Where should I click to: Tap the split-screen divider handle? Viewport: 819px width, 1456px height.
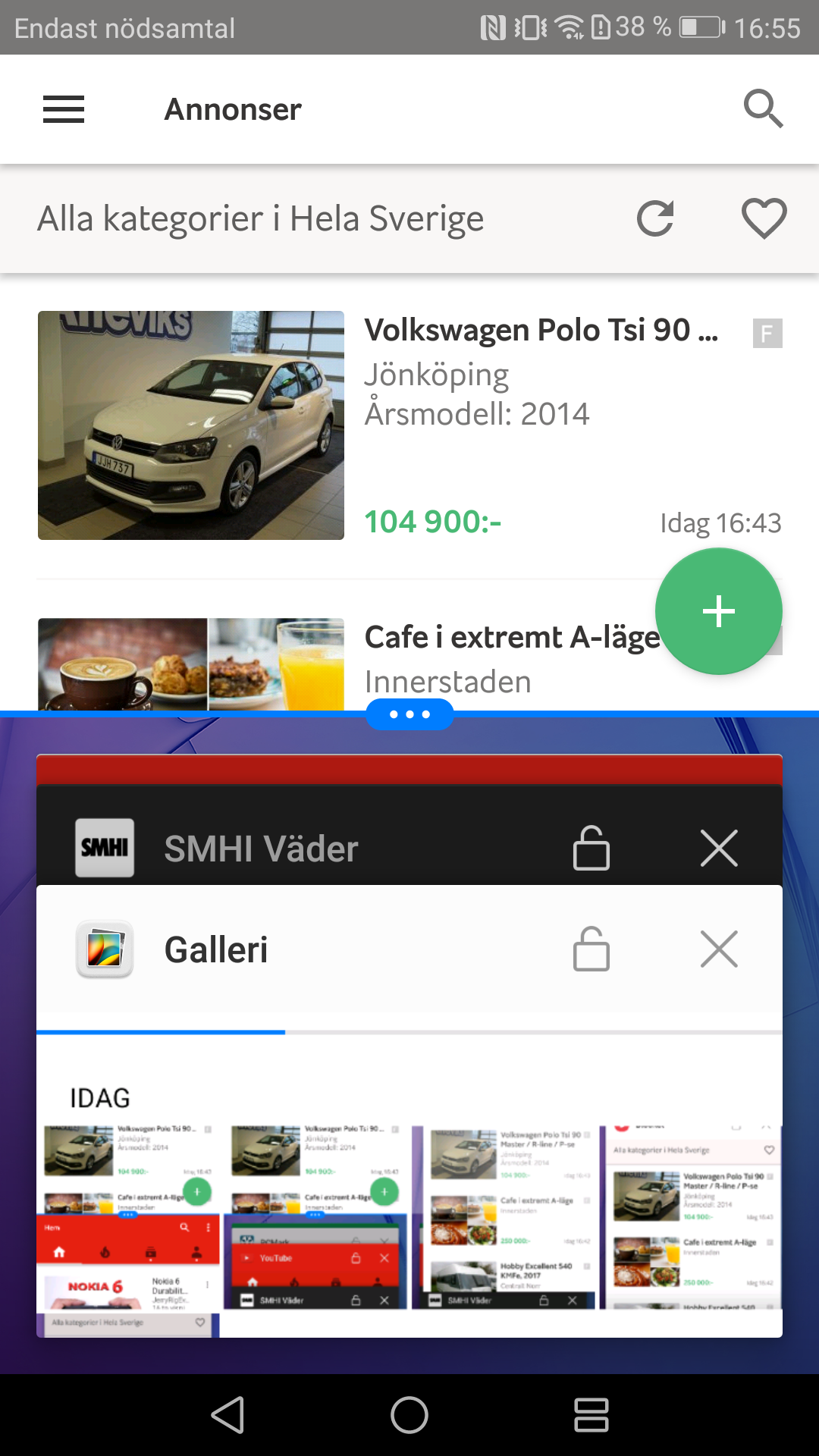coord(409,714)
